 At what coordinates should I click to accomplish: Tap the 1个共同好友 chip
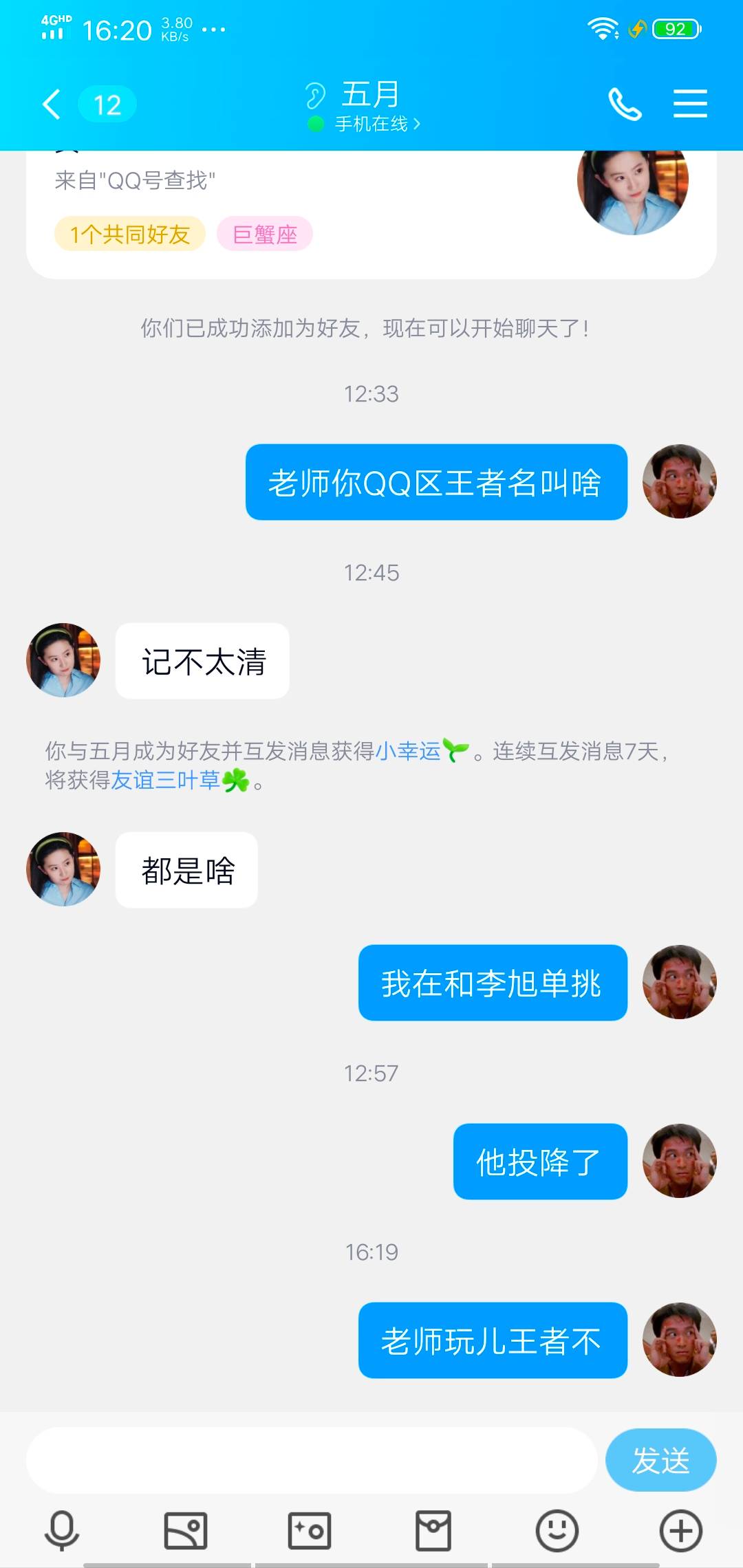pos(129,235)
